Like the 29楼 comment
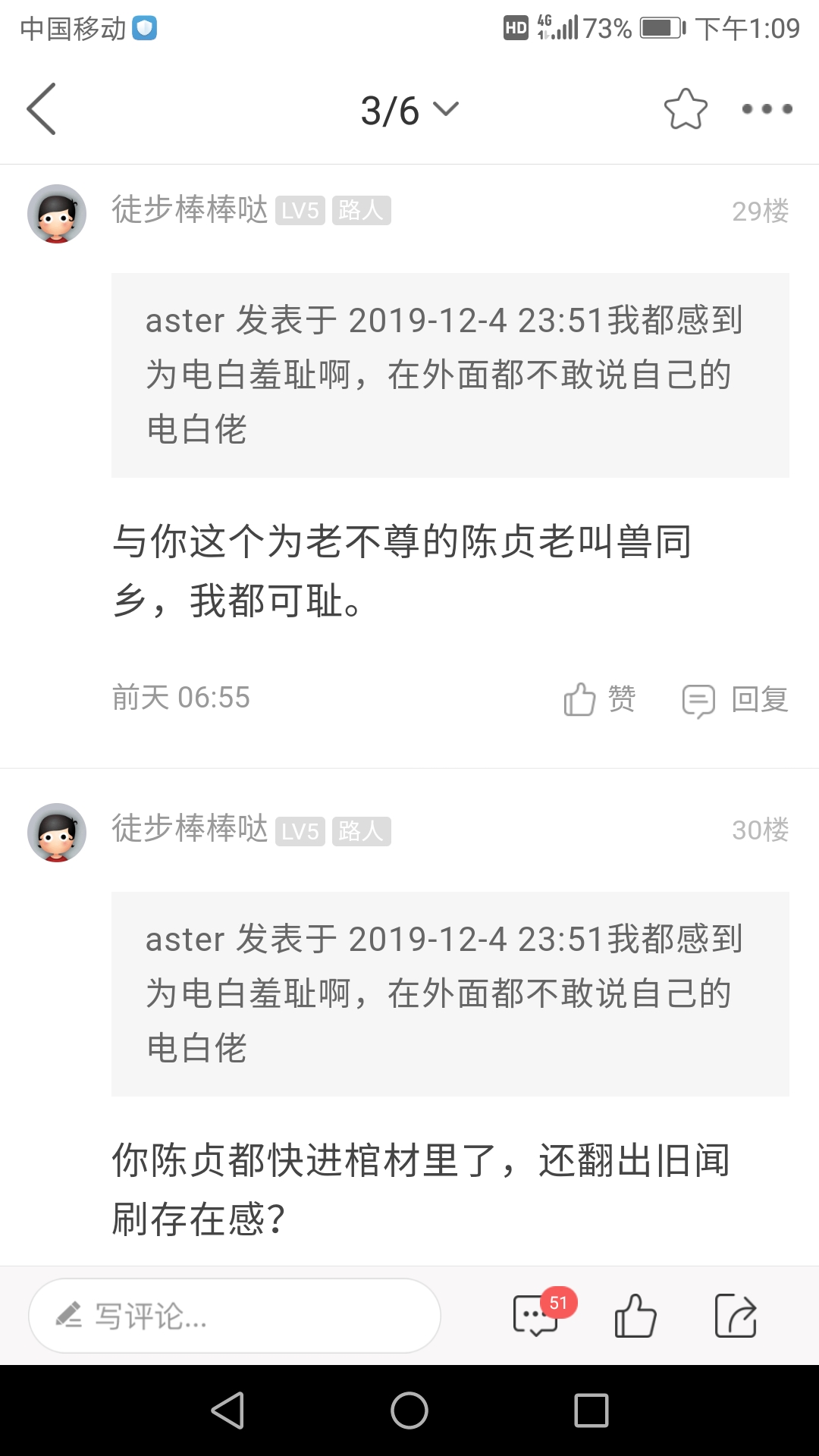The height and width of the screenshot is (1456, 819). tap(599, 698)
